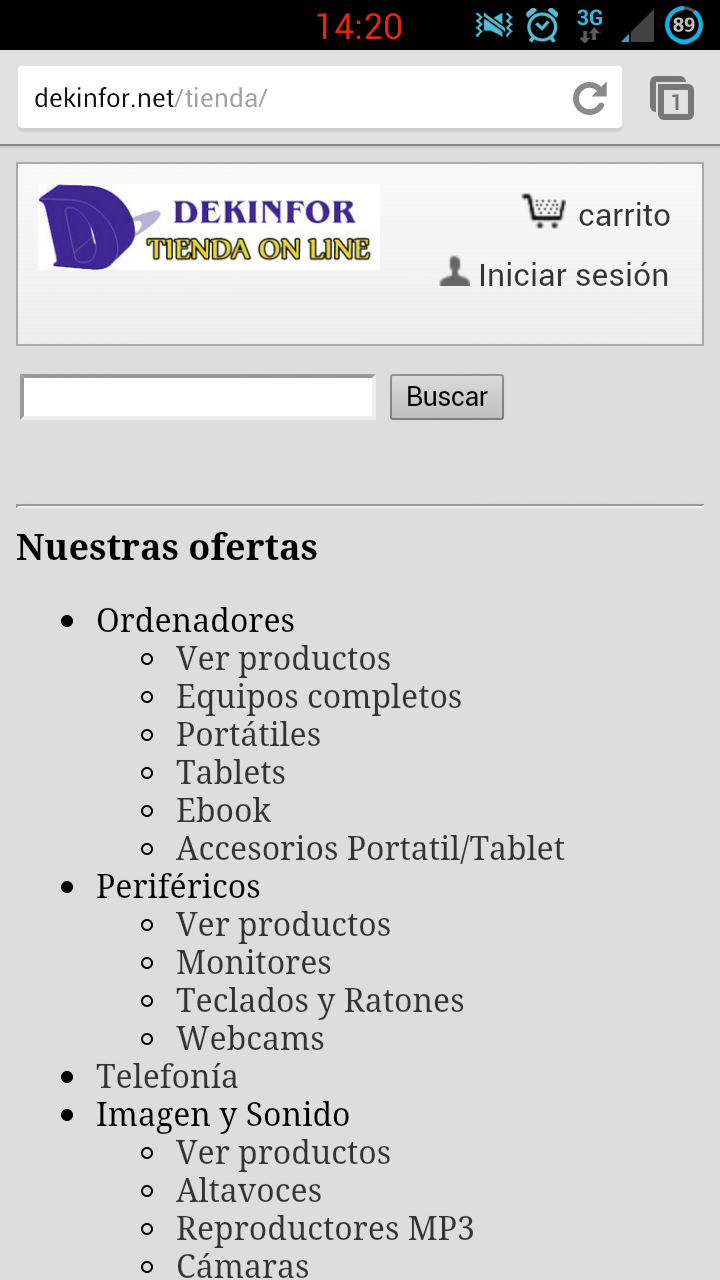
Task: Open the Telefonía category
Action: (x=167, y=1077)
